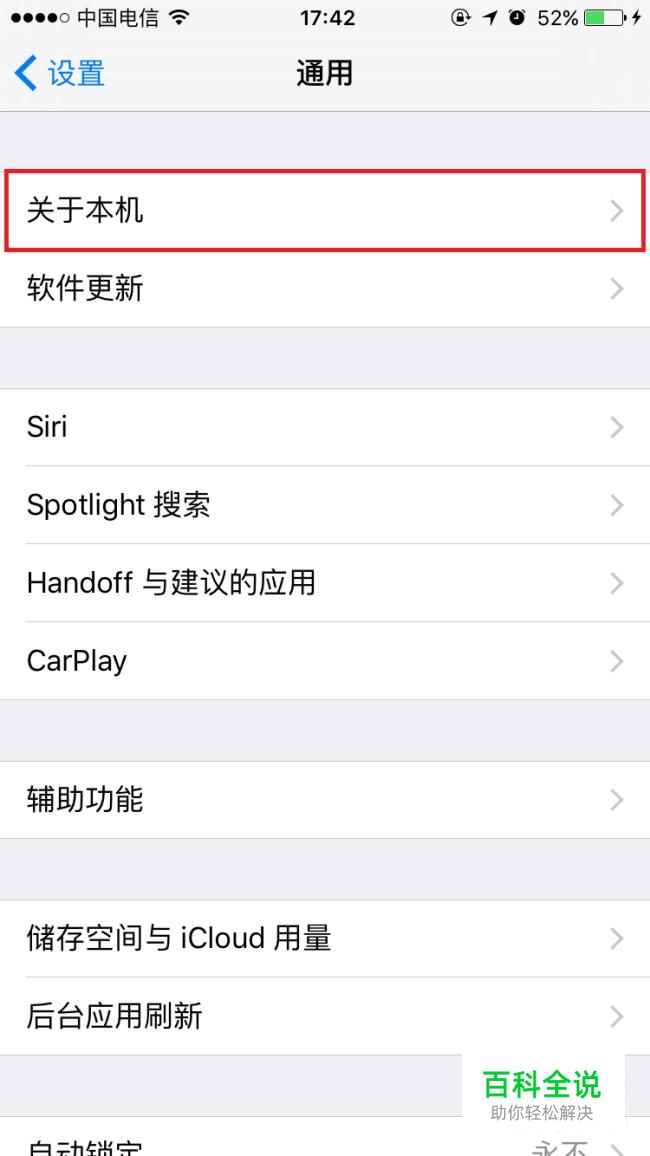Open 后台应用刷新

click(325, 1017)
